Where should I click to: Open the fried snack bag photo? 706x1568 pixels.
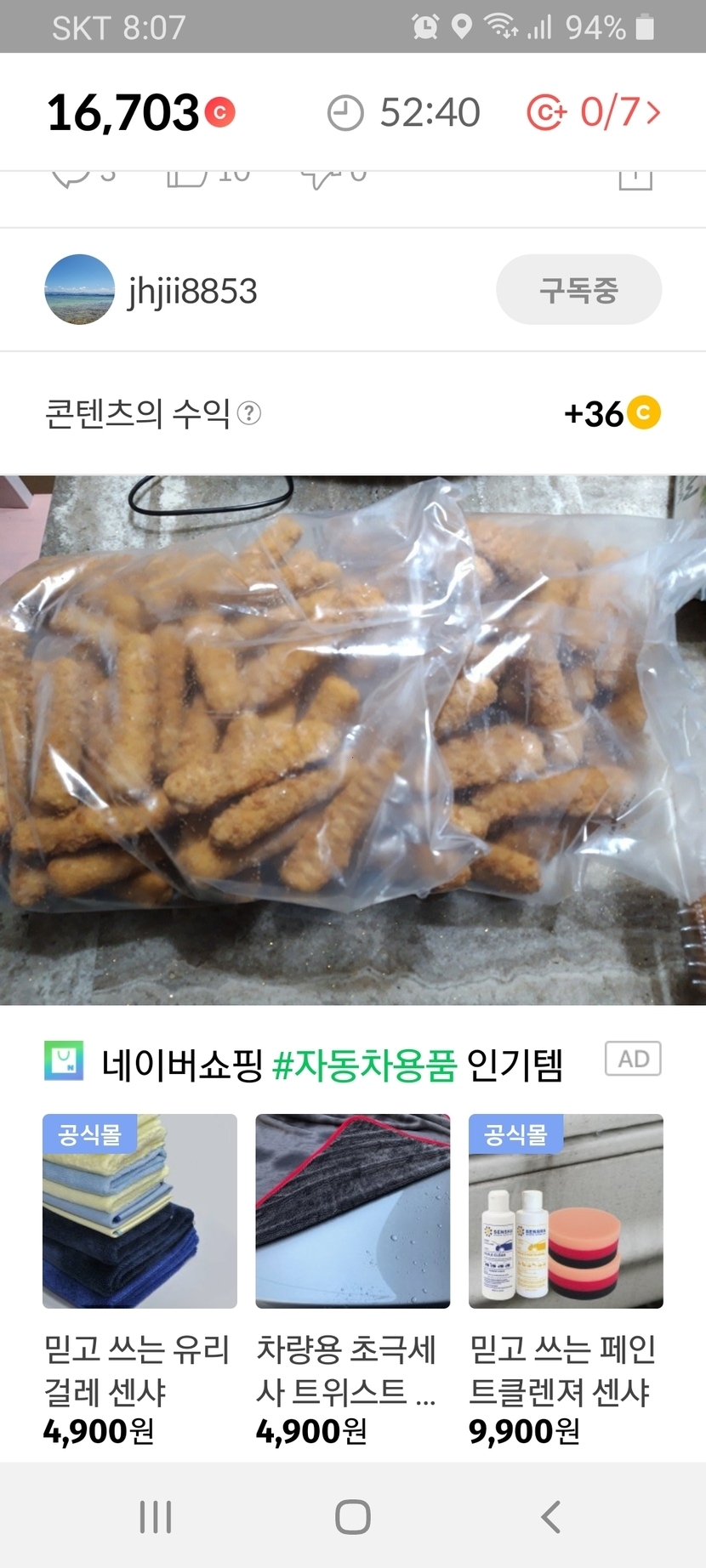tap(353, 740)
